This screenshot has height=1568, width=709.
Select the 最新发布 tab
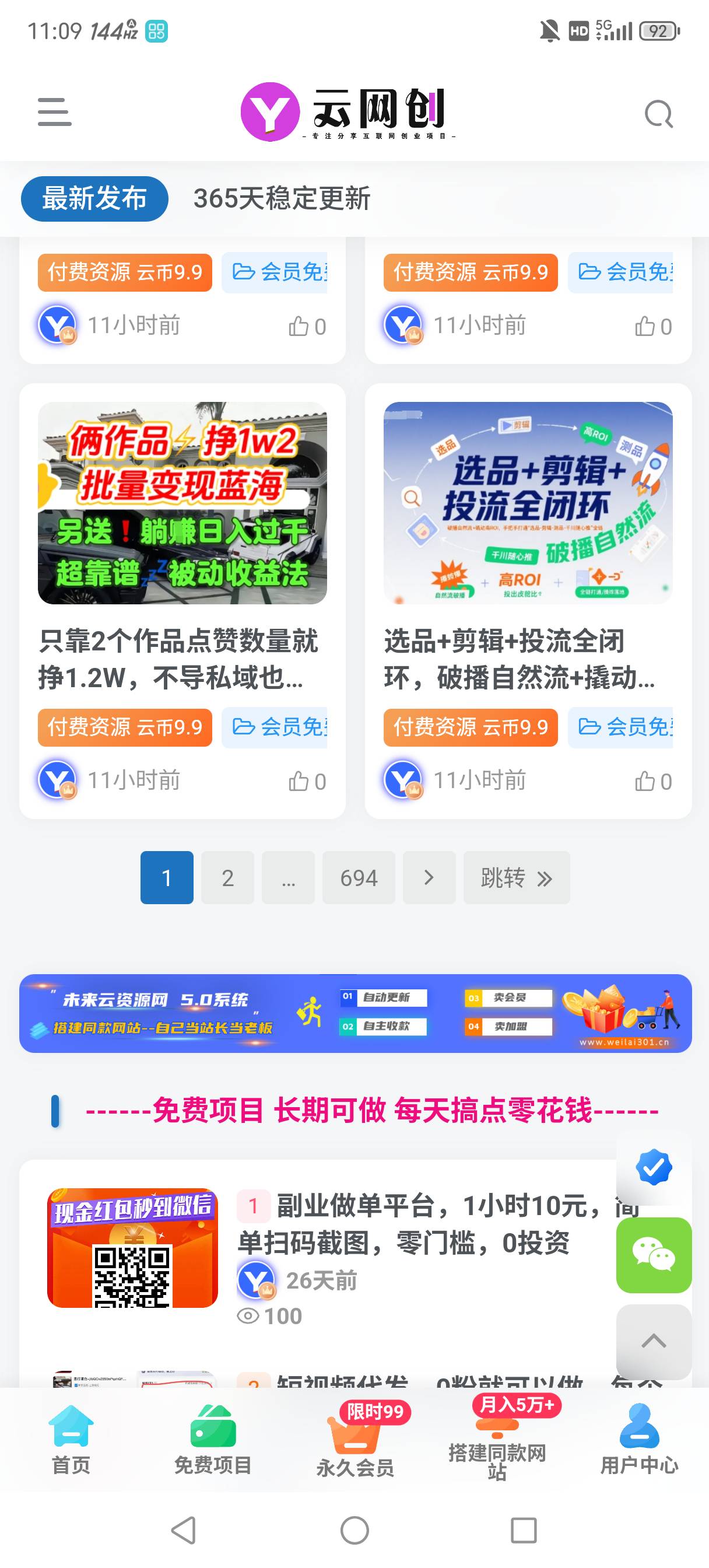(x=94, y=198)
